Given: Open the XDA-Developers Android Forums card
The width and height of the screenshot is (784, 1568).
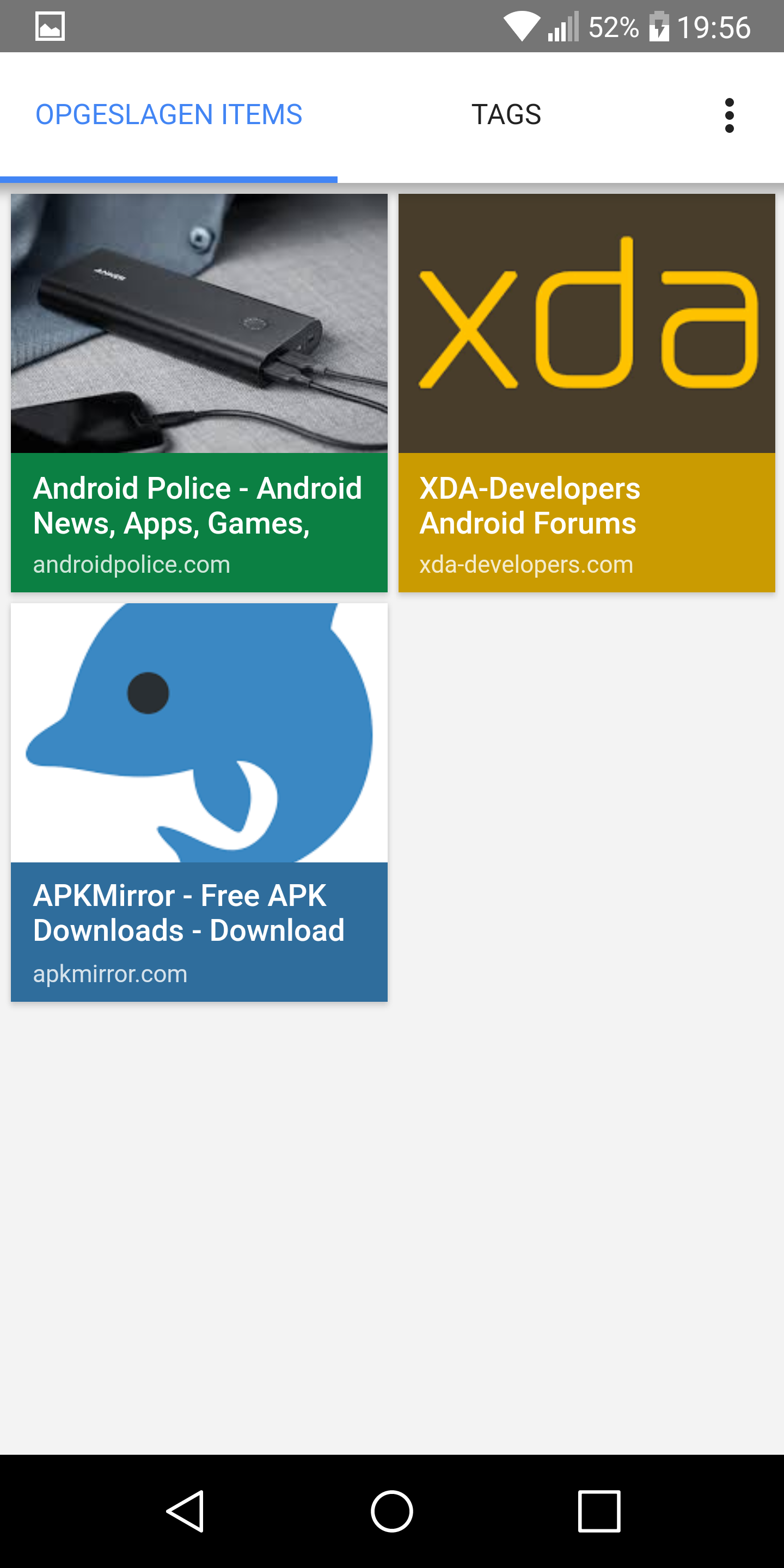Looking at the screenshot, I should tap(586, 393).
